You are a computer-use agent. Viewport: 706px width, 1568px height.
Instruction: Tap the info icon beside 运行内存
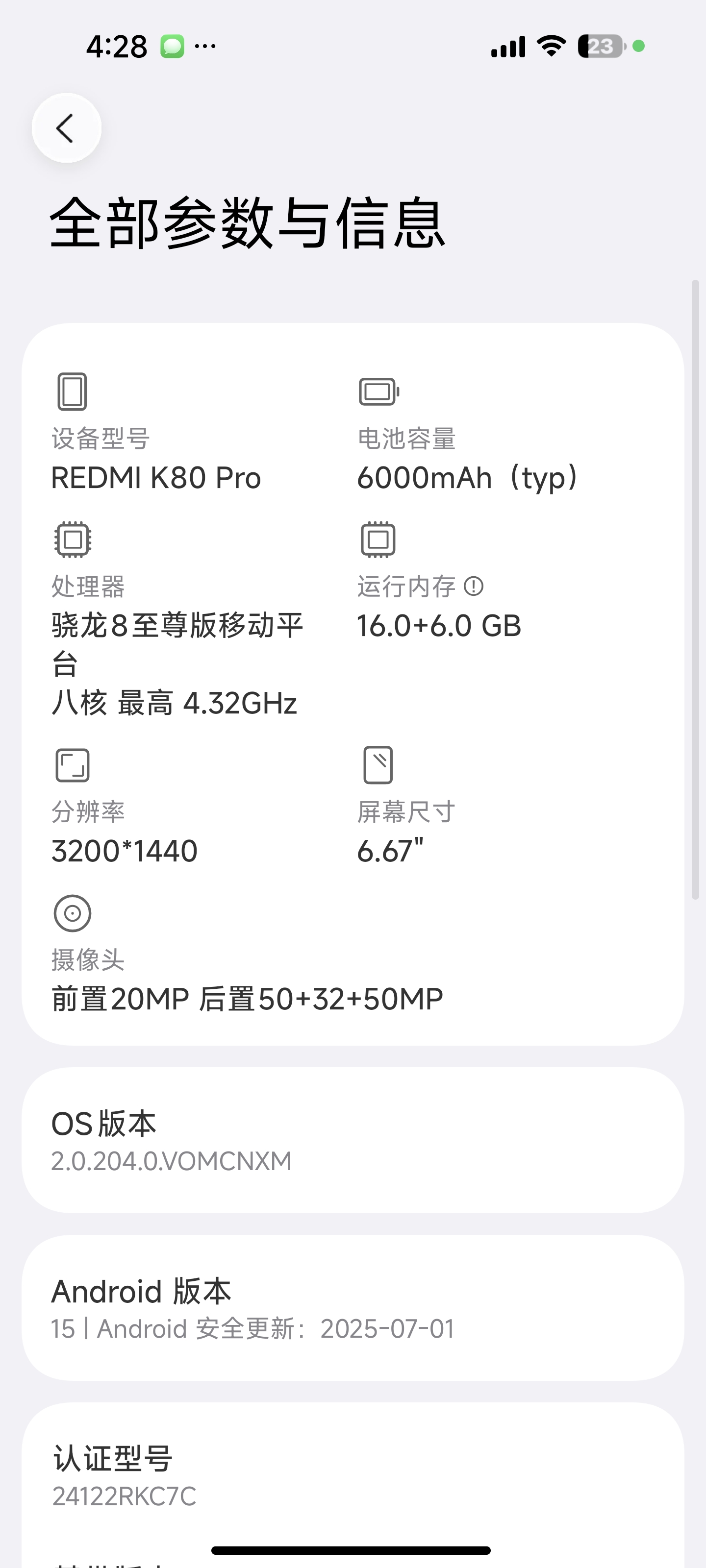coord(473,586)
